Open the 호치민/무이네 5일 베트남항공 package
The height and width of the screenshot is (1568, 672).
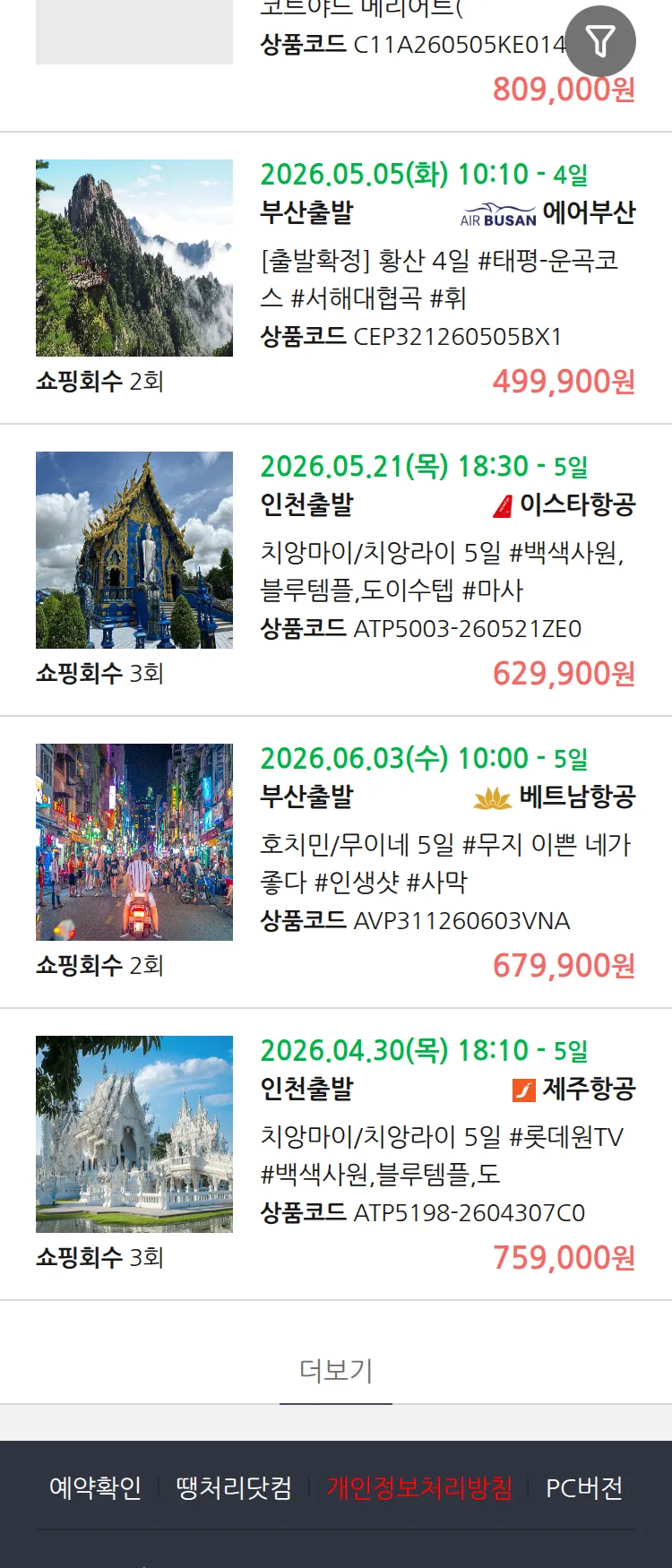click(439, 863)
